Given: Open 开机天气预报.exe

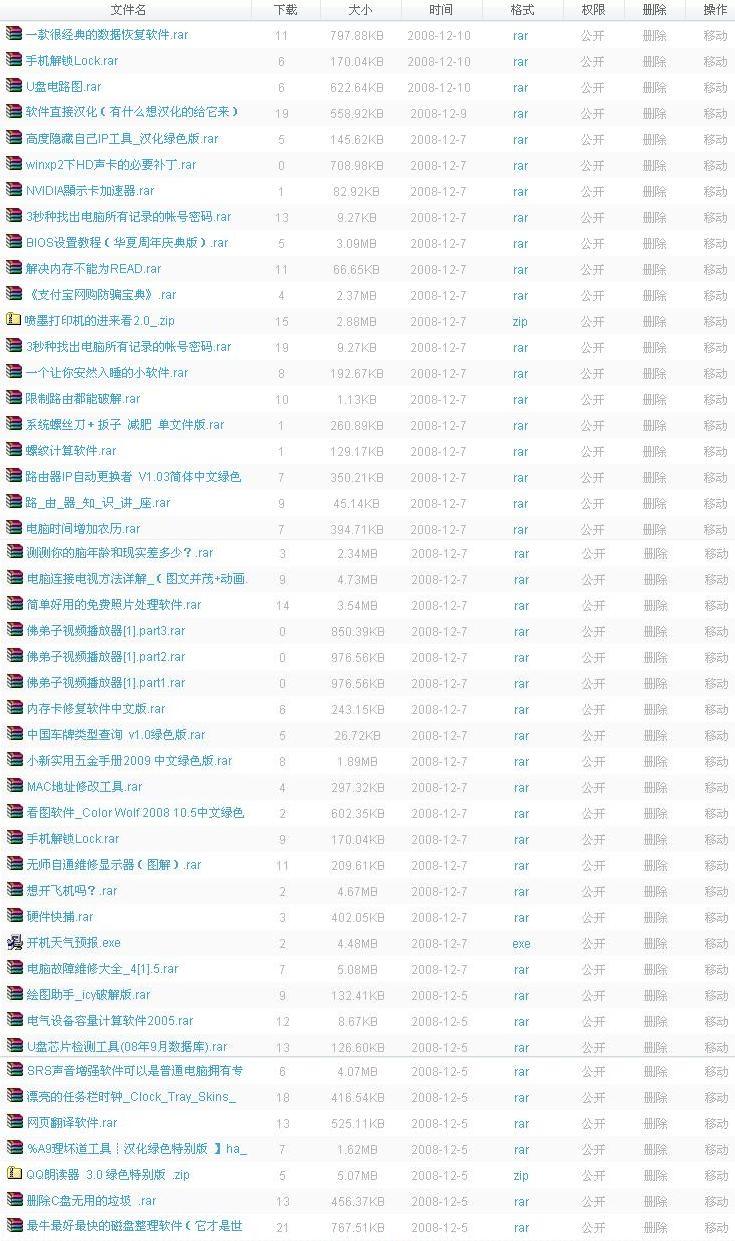Looking at the screenshot, I should (x=73, y=943).
